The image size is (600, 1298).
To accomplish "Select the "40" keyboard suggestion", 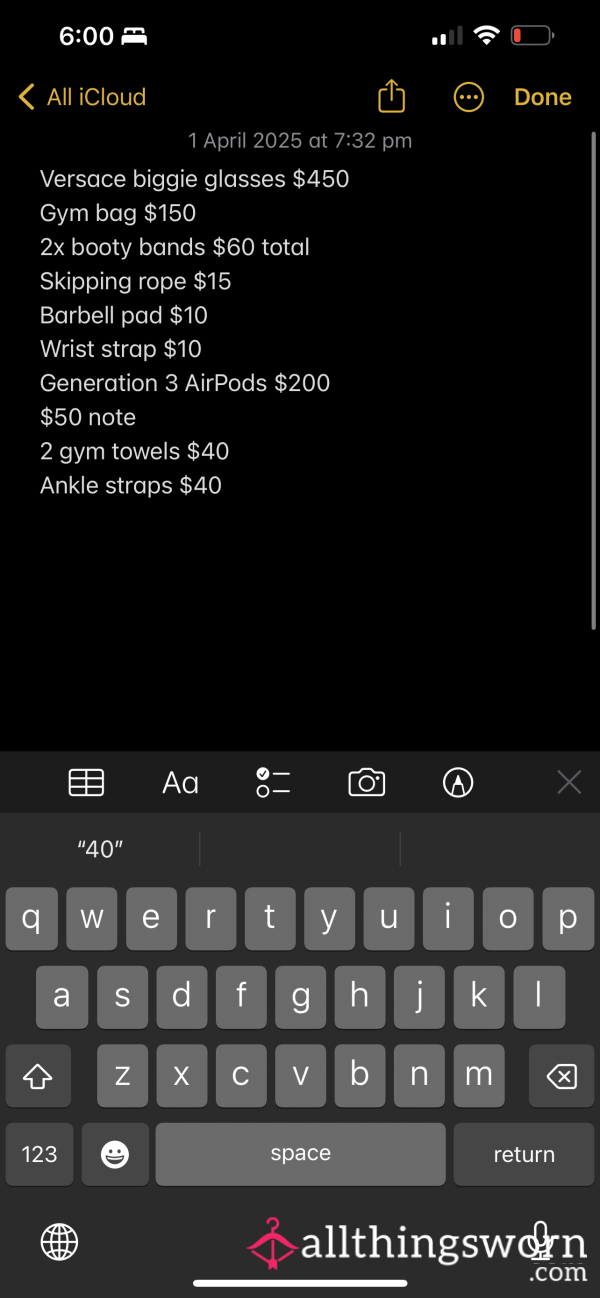I will pyautogui.click(x=100, y=849).
